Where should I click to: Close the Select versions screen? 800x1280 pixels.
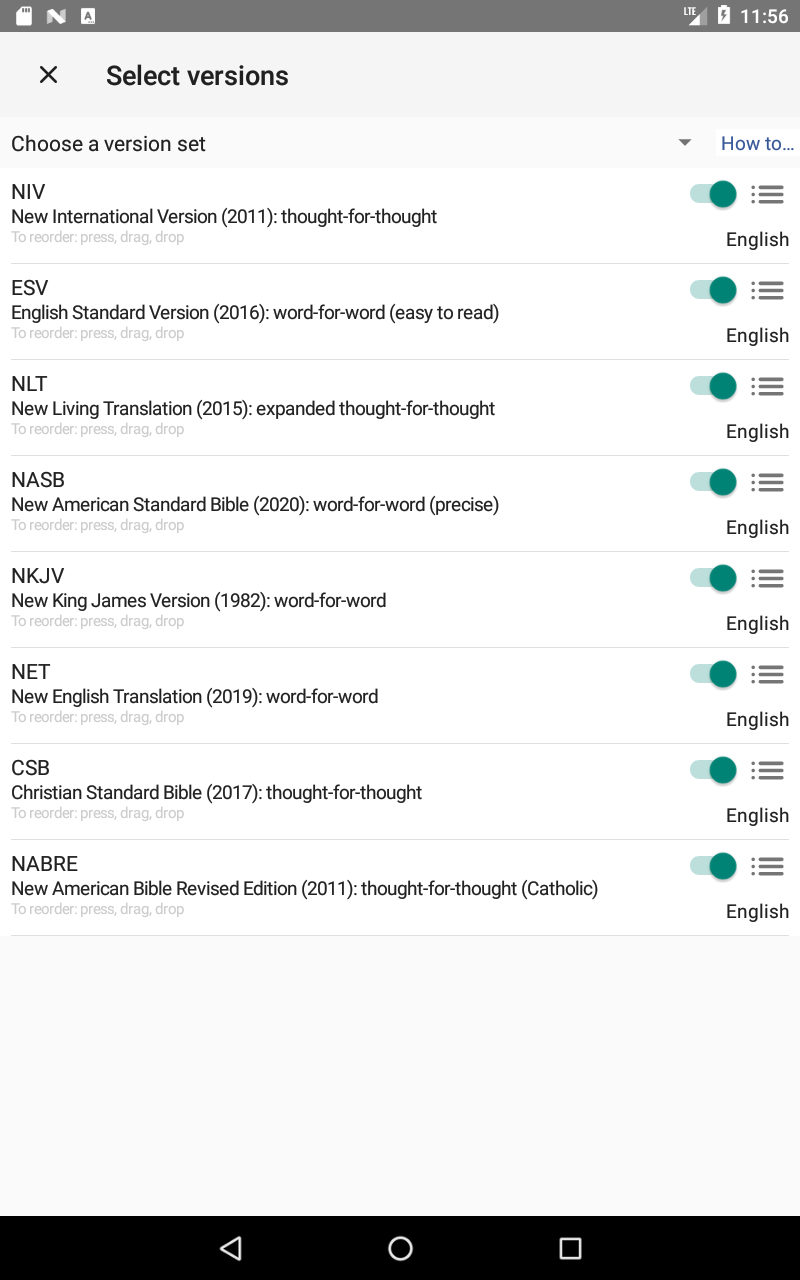[48, 75]
